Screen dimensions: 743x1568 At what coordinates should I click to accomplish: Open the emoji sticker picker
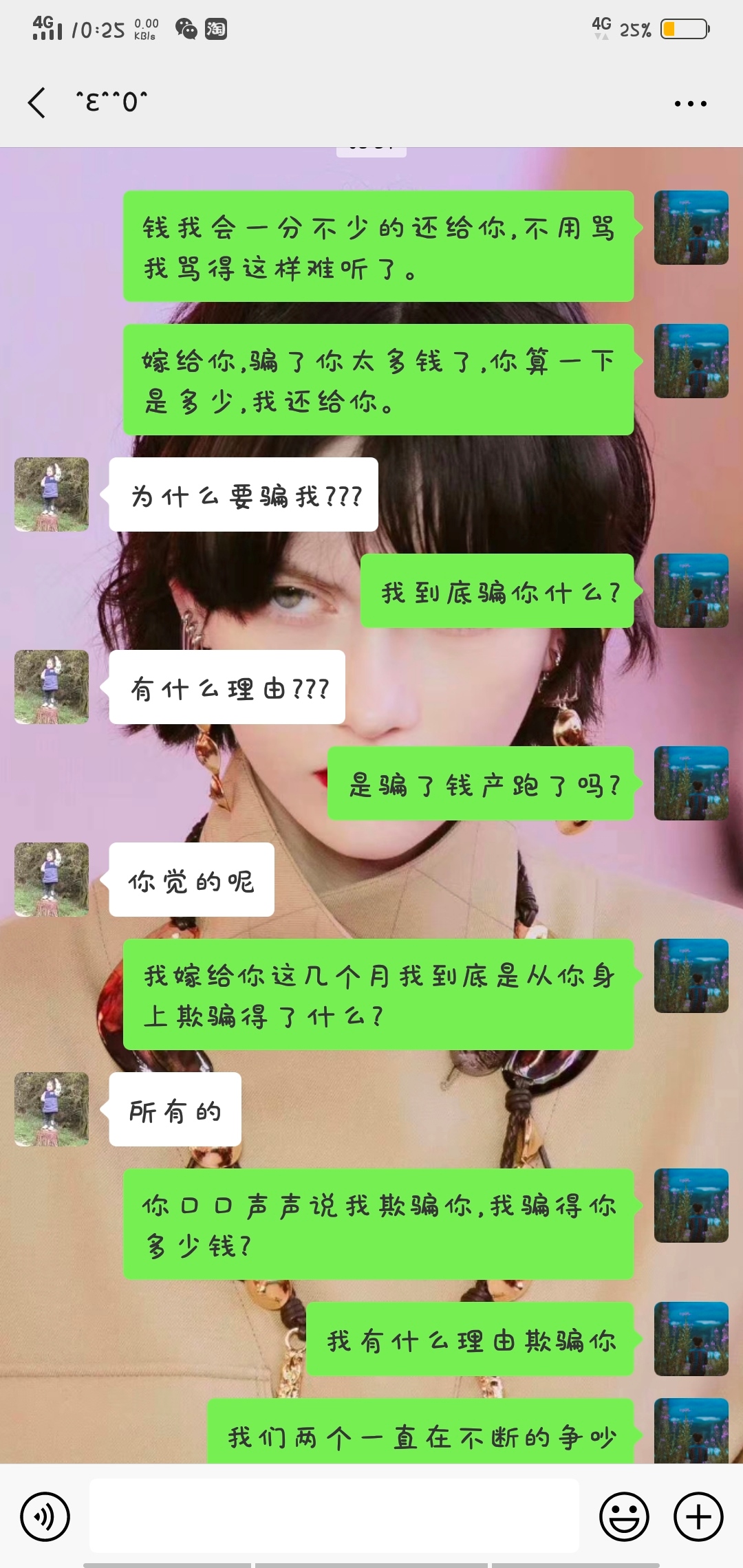pos(624,1516)
